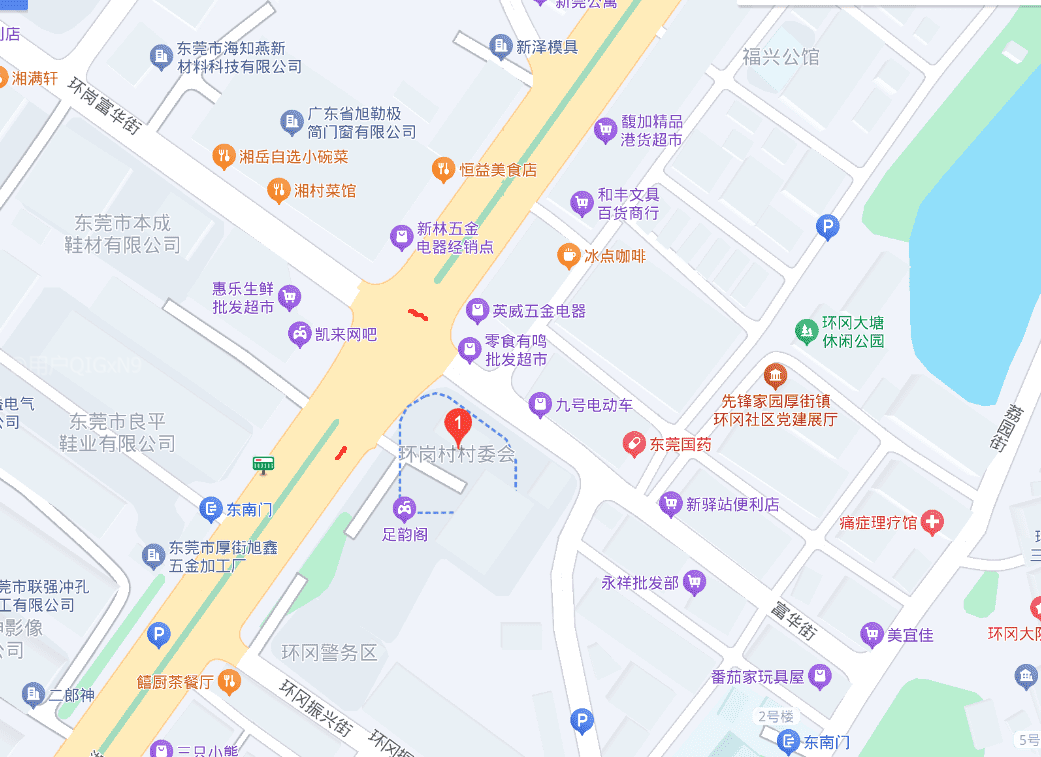Image resolution: width=1041 pixels, height=757 pixels.
Task: Tap 美宜佳 convenience store marker
Action: point(872,634)
